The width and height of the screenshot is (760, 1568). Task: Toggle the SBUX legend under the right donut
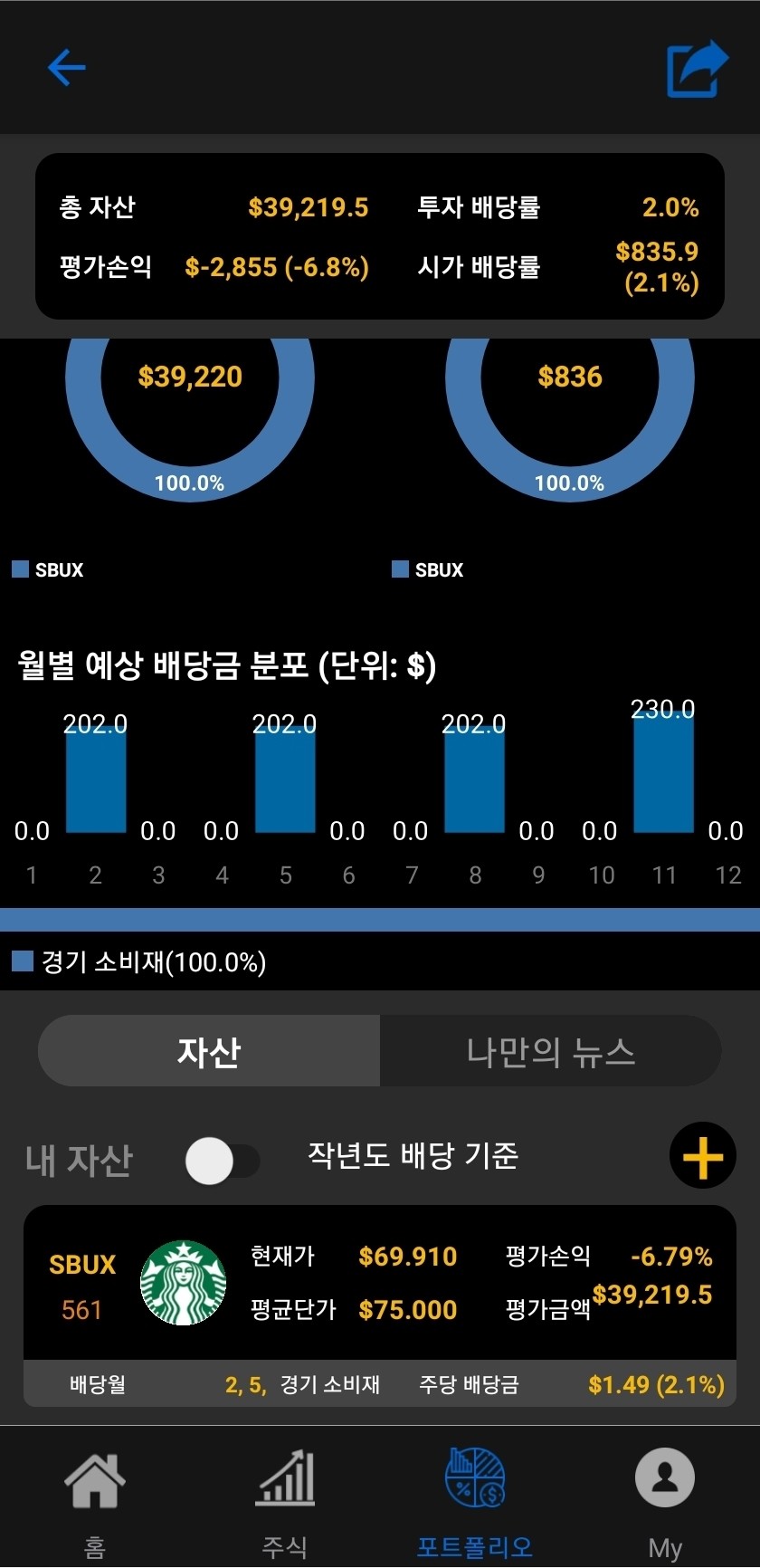(x=429, y=569)
